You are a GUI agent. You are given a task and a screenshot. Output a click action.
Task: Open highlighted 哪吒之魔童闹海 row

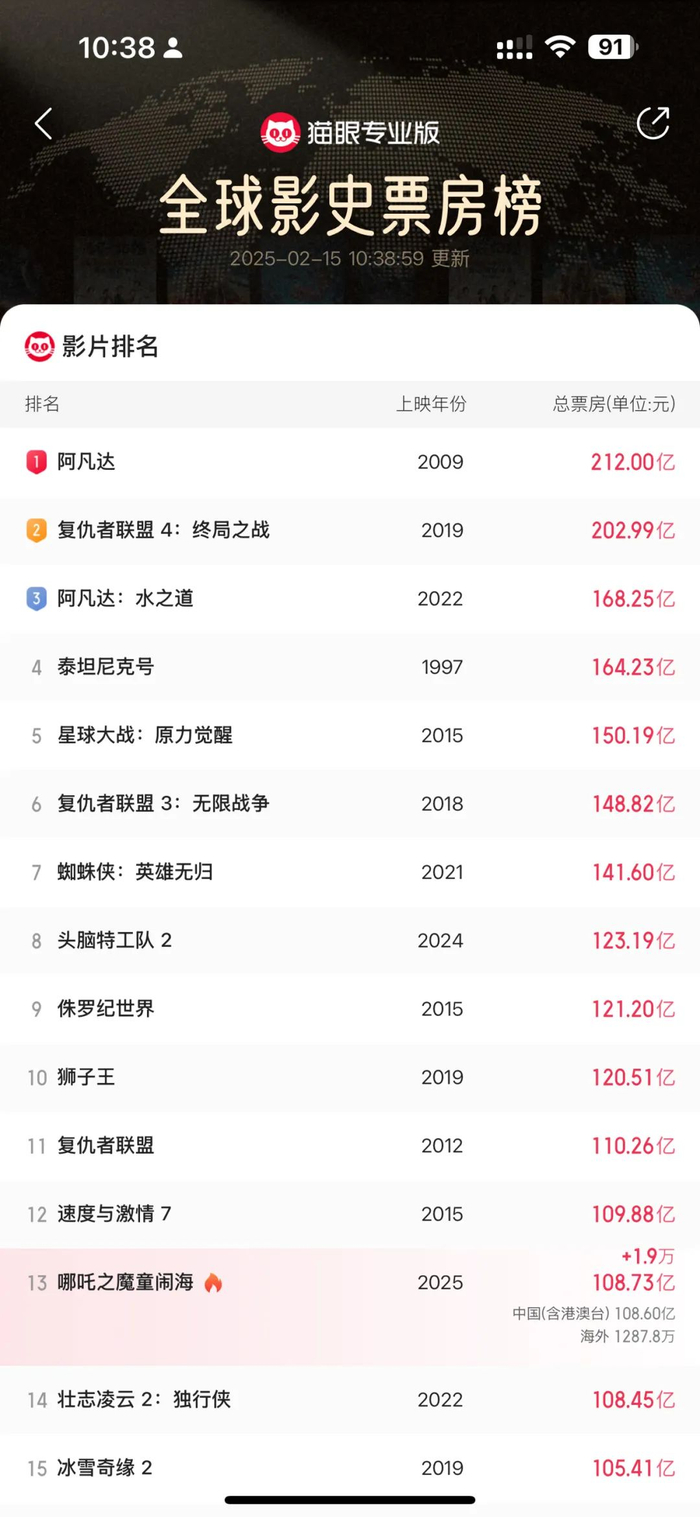point(350,1306)
